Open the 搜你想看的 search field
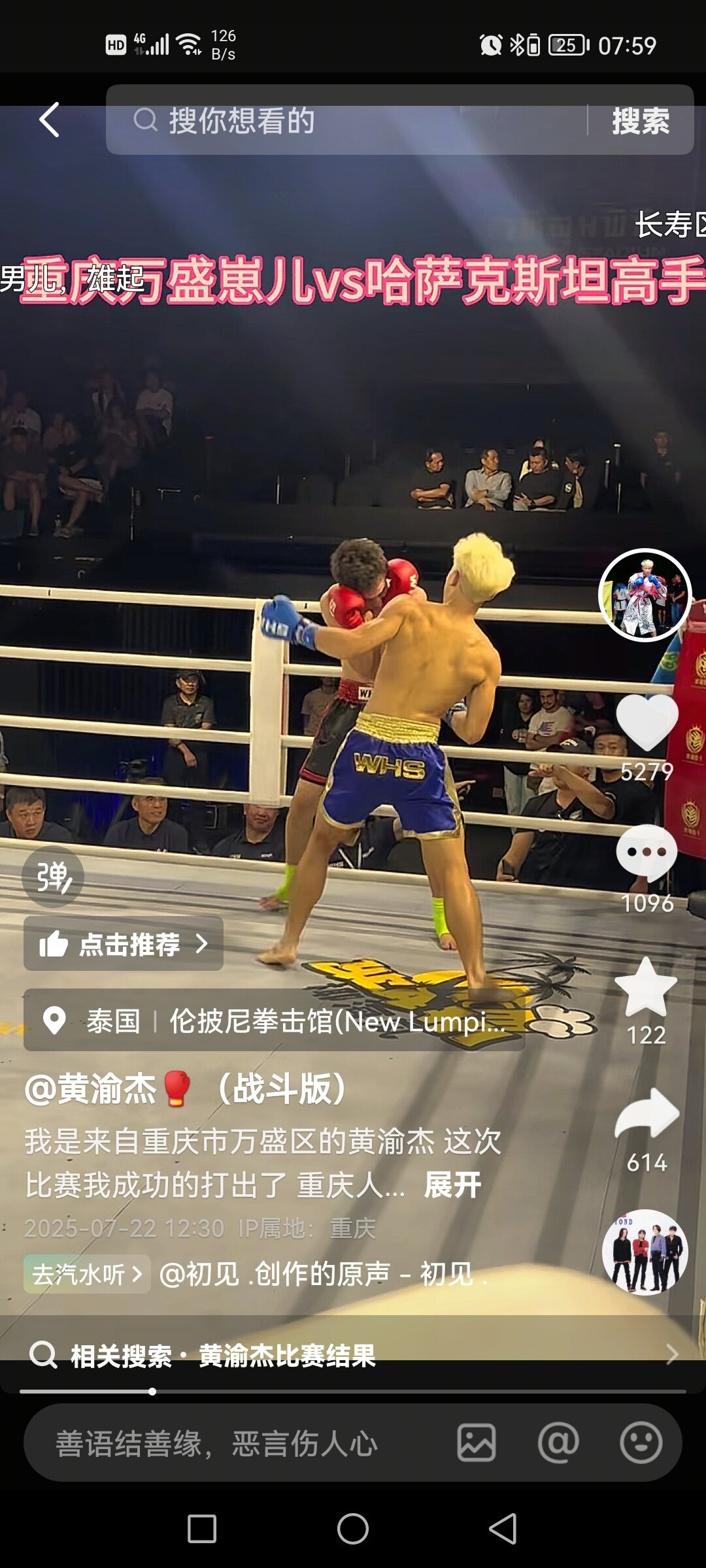The width and height of the screenshot is (706, 1568). 346,120
